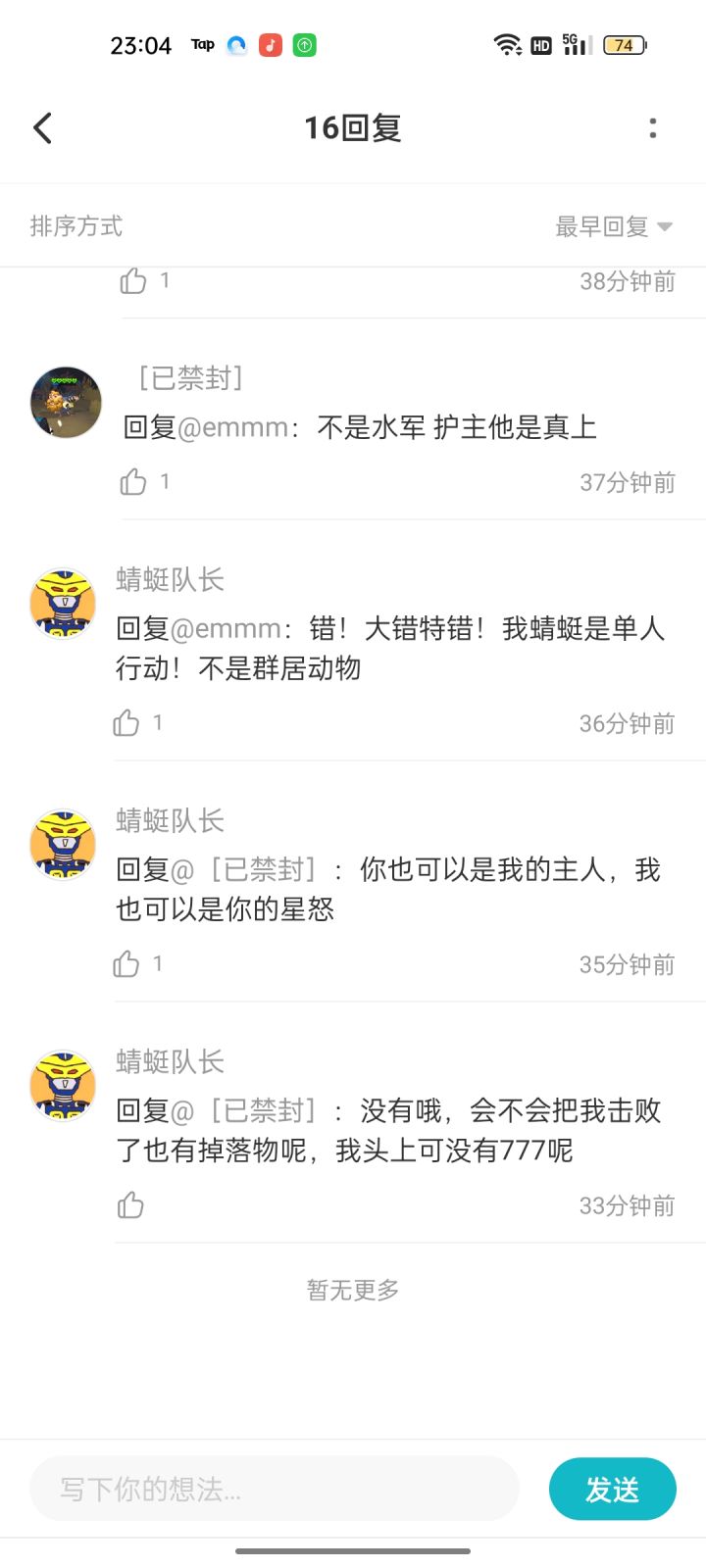The width and height of the screenshot is (706, 1568).
Task: Like the reply mentioning 星怒
Action: pos(126,963)
